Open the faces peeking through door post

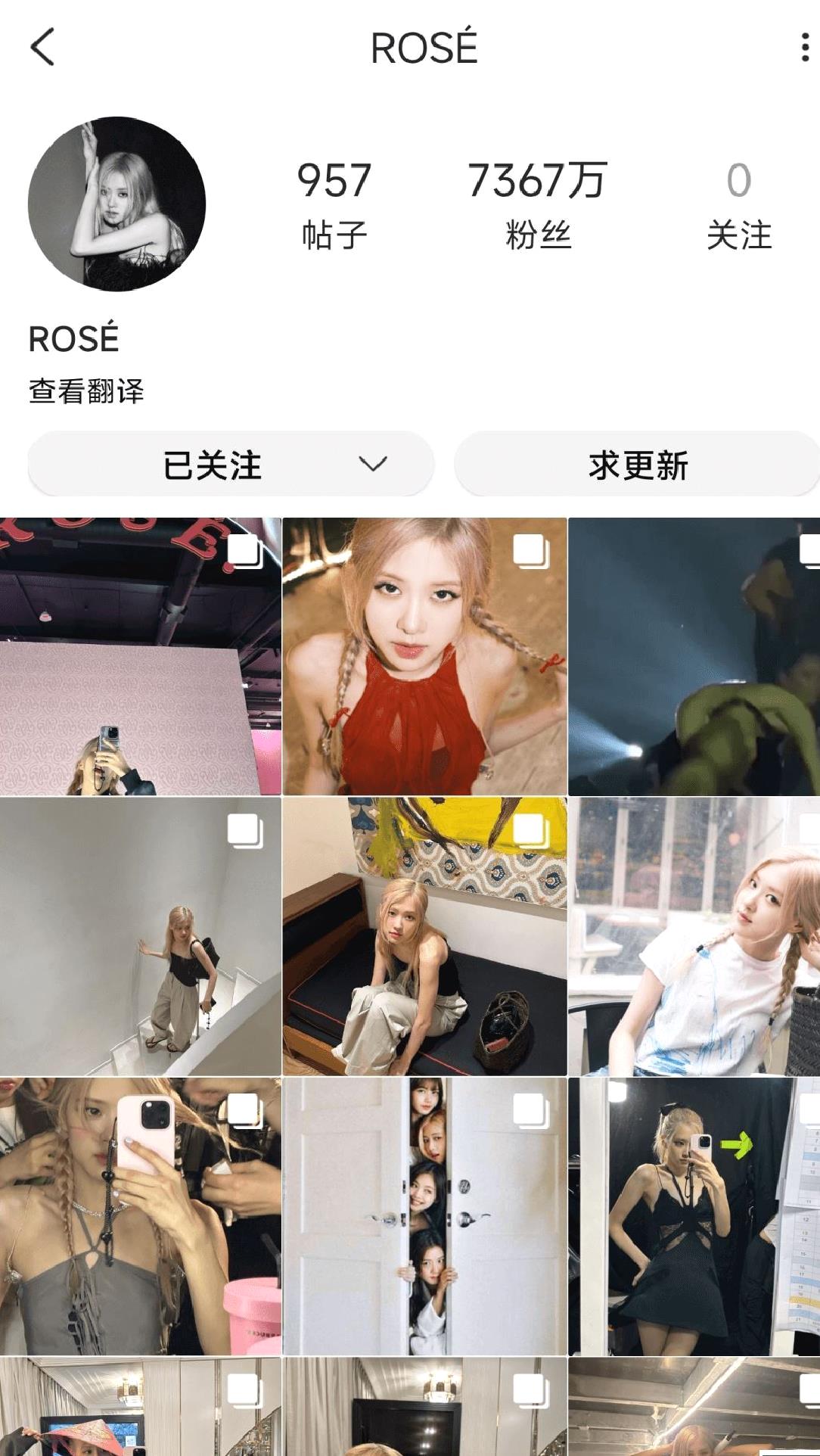coord(424,1216)
